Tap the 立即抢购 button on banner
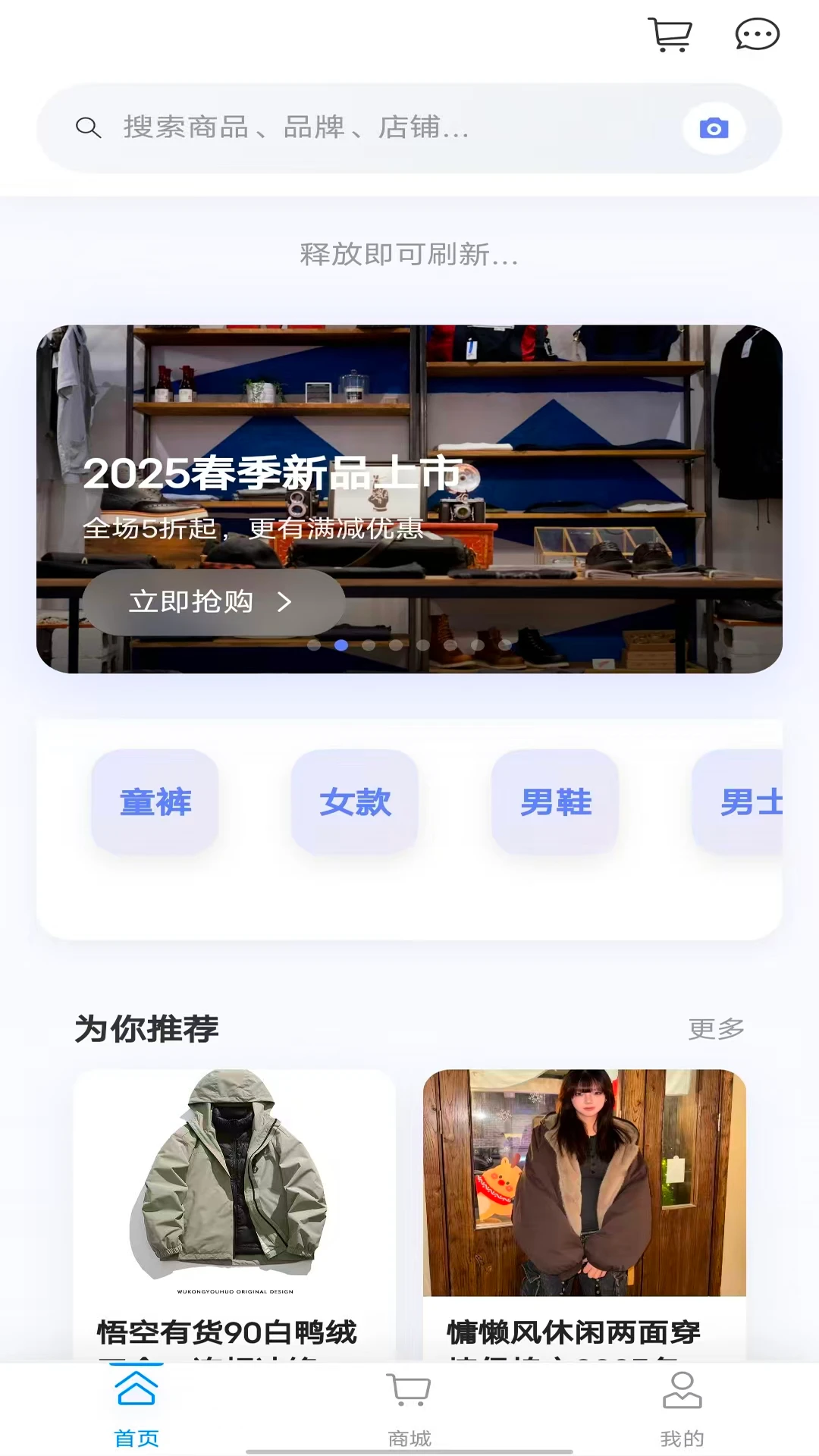Screen dimensions: 819x1456 coord(213,601)
